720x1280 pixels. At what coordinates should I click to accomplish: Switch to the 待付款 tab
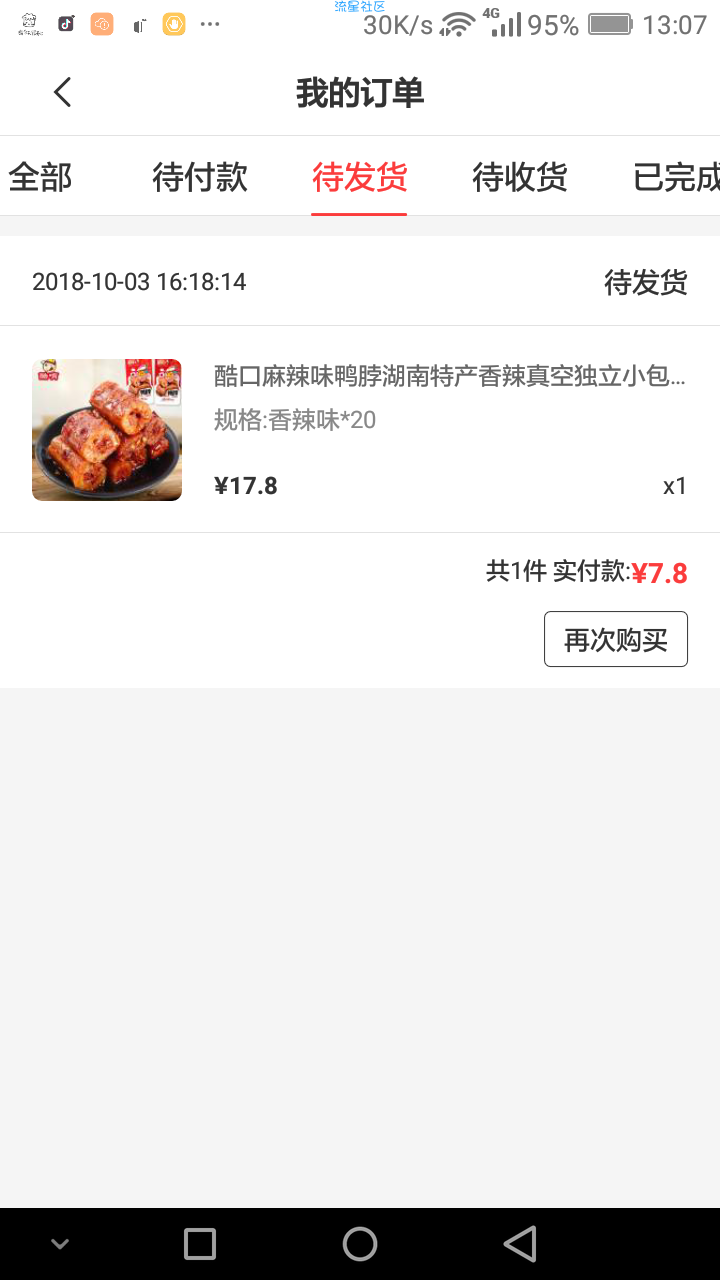point(200,177)
